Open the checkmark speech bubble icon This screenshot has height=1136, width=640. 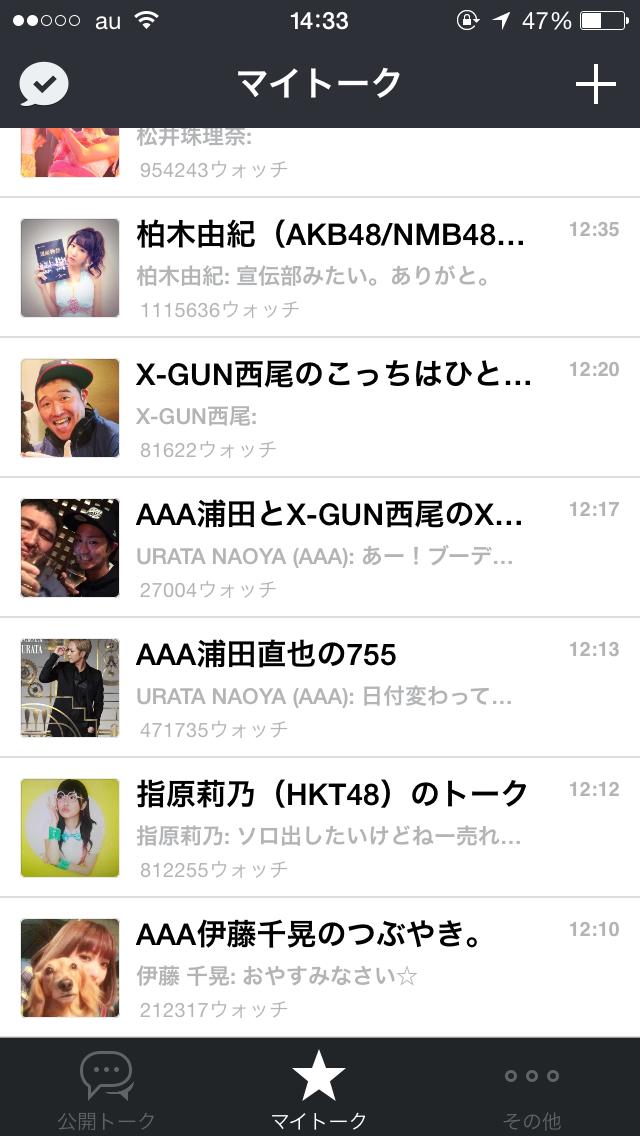coord(44,85)
